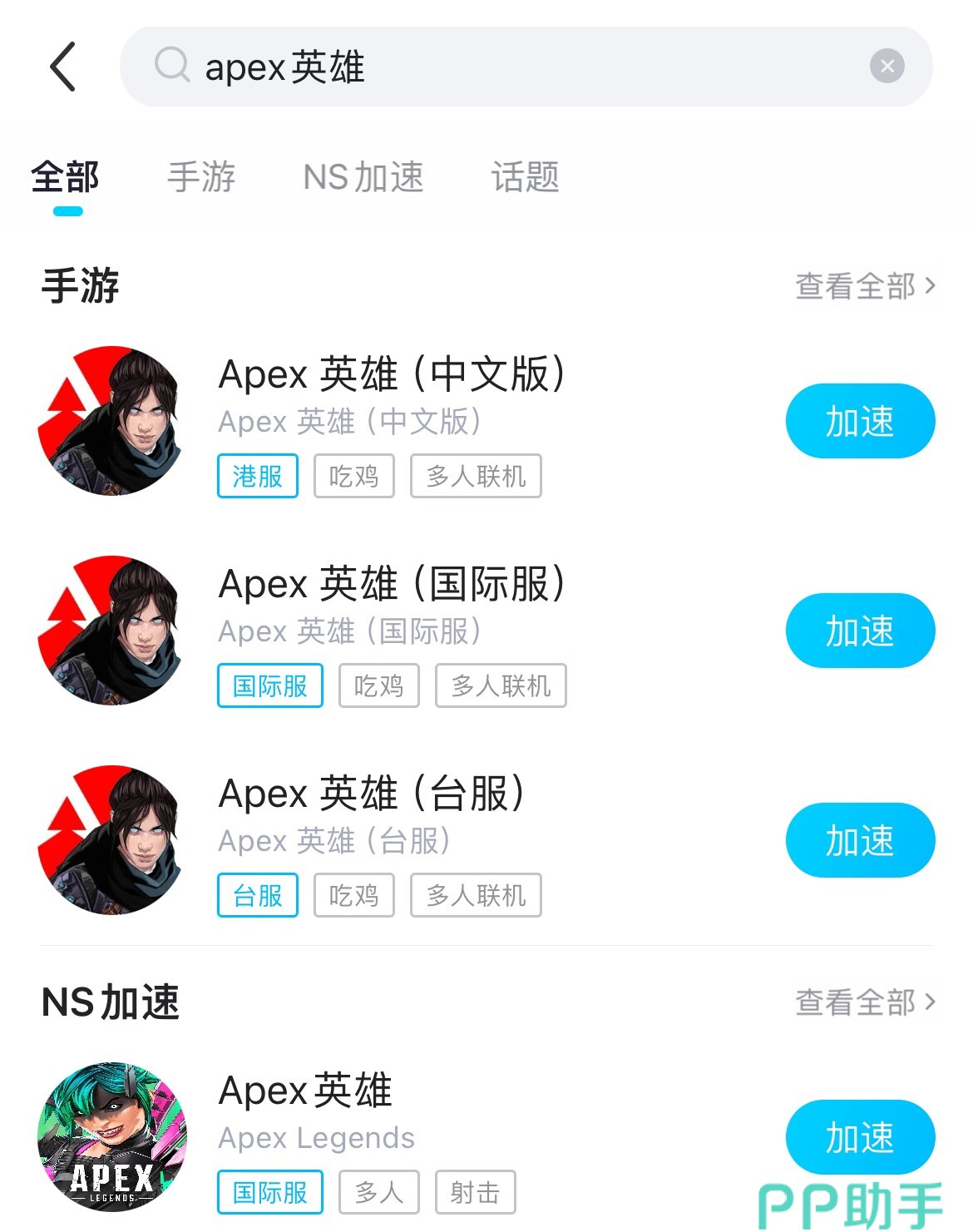Switch to the 手游 tab
The height and width of the screenshot is (1232, 973).
201,177
